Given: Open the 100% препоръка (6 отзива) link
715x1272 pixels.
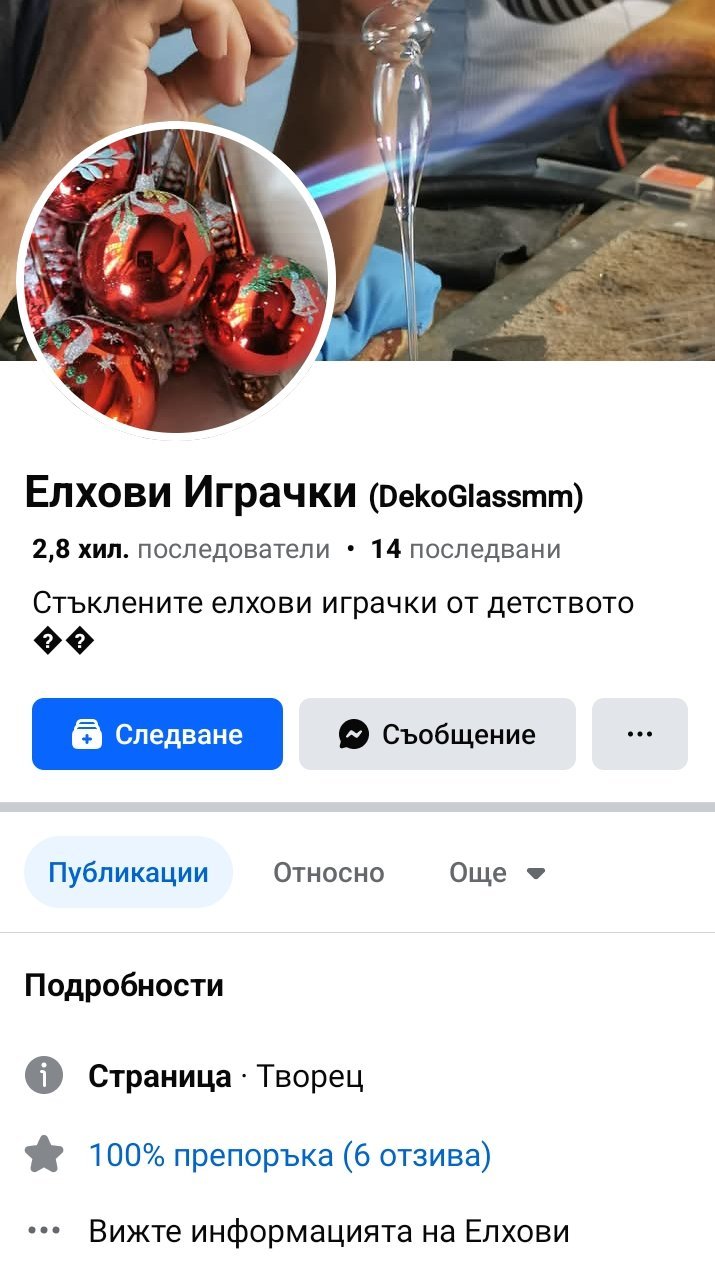Looking at the screenshot, I should [x=290, y=1156].
